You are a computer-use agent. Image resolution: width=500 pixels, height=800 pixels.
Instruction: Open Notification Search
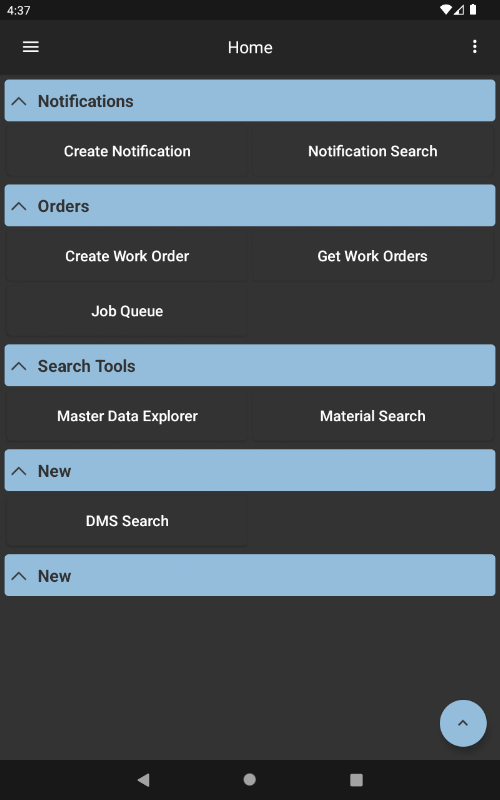372,151
